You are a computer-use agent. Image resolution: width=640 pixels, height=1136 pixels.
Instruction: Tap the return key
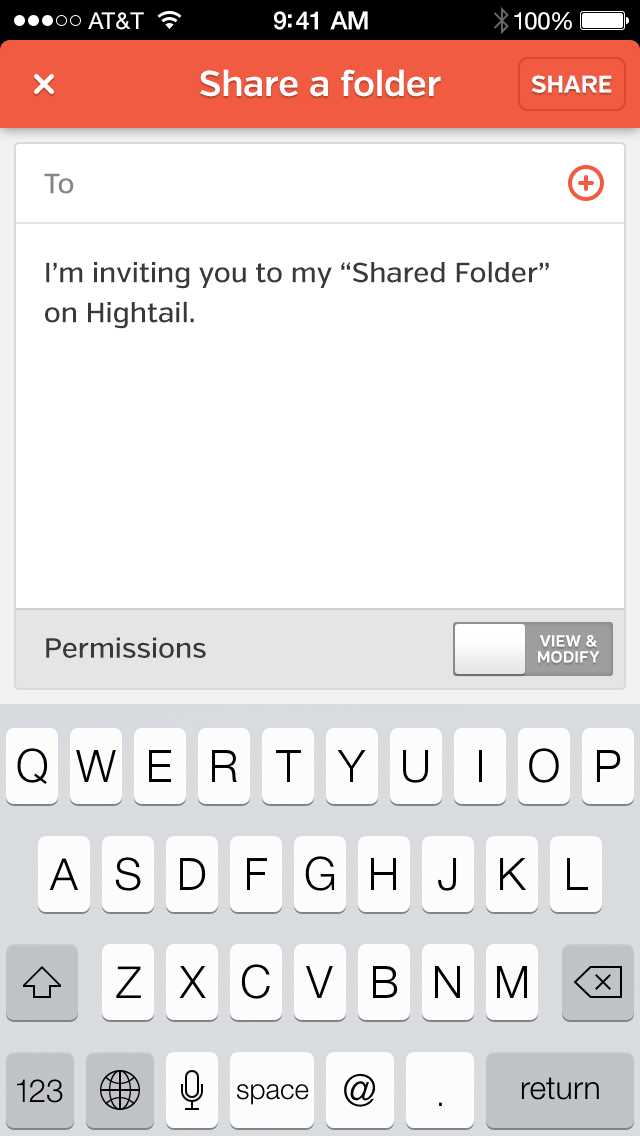(559, 1089)
